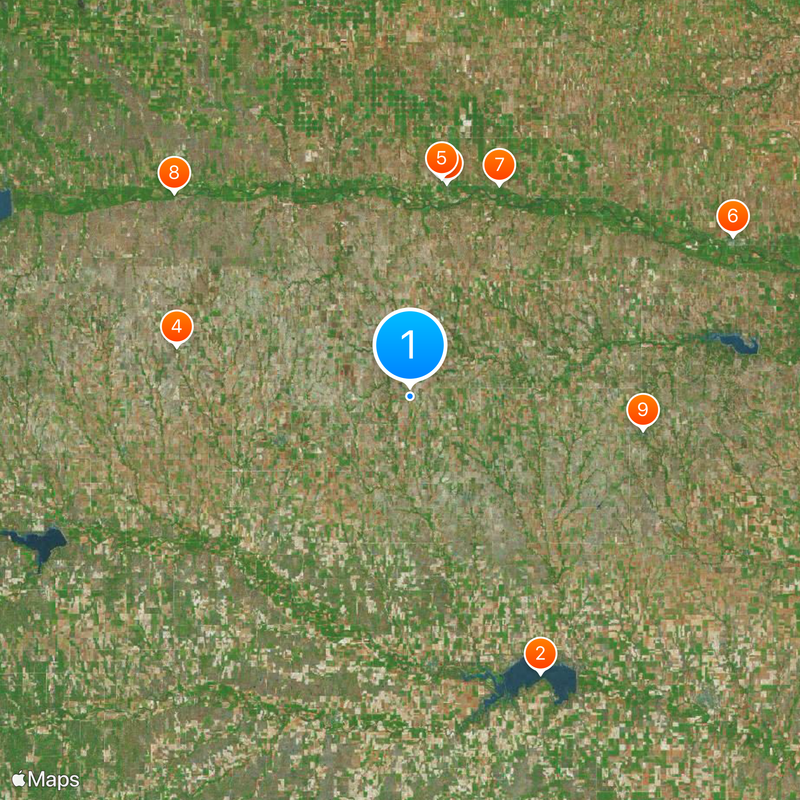The image size is (800, 800).
Task: Open map pin number 8
Action: pyautogui.click(x=174, y=174)
